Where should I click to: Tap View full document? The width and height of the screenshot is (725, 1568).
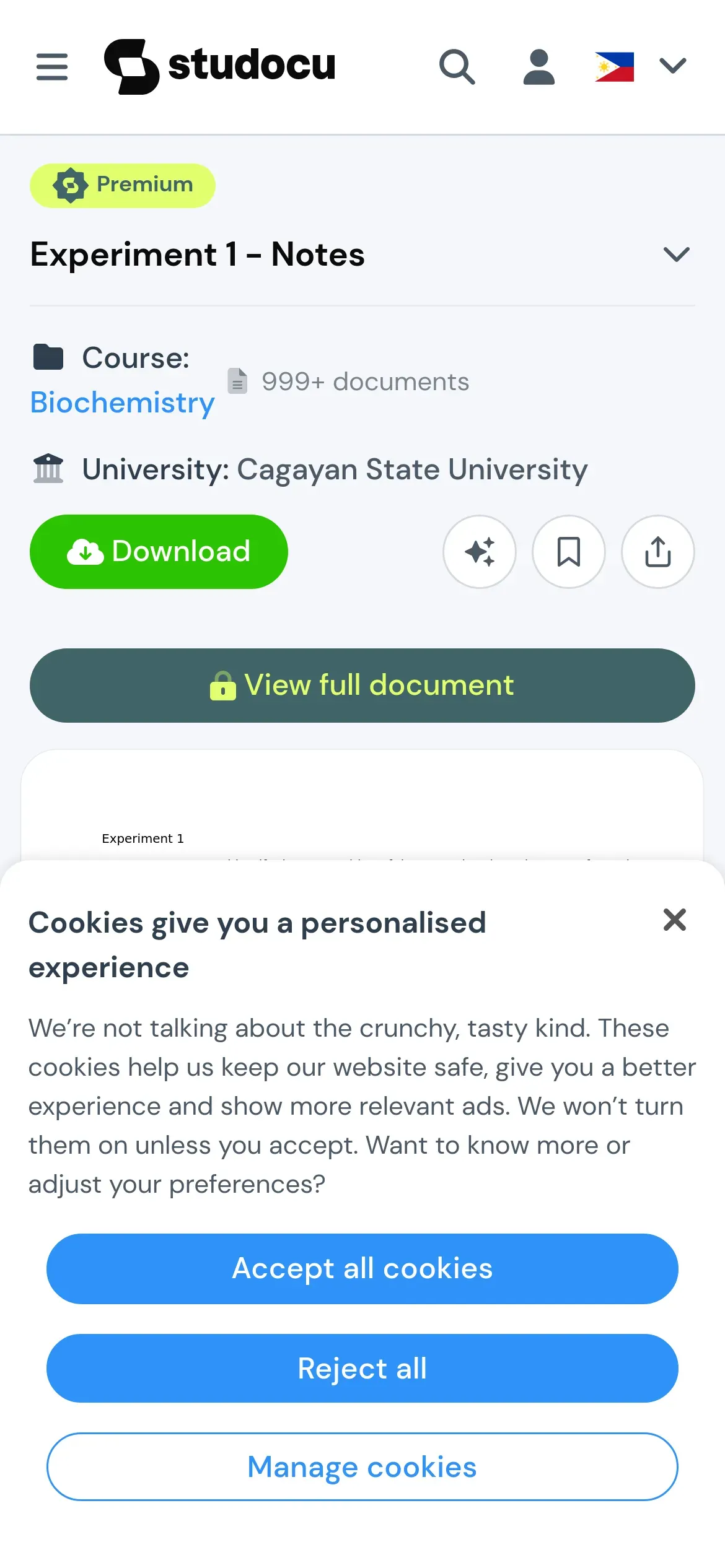(362, 685)
